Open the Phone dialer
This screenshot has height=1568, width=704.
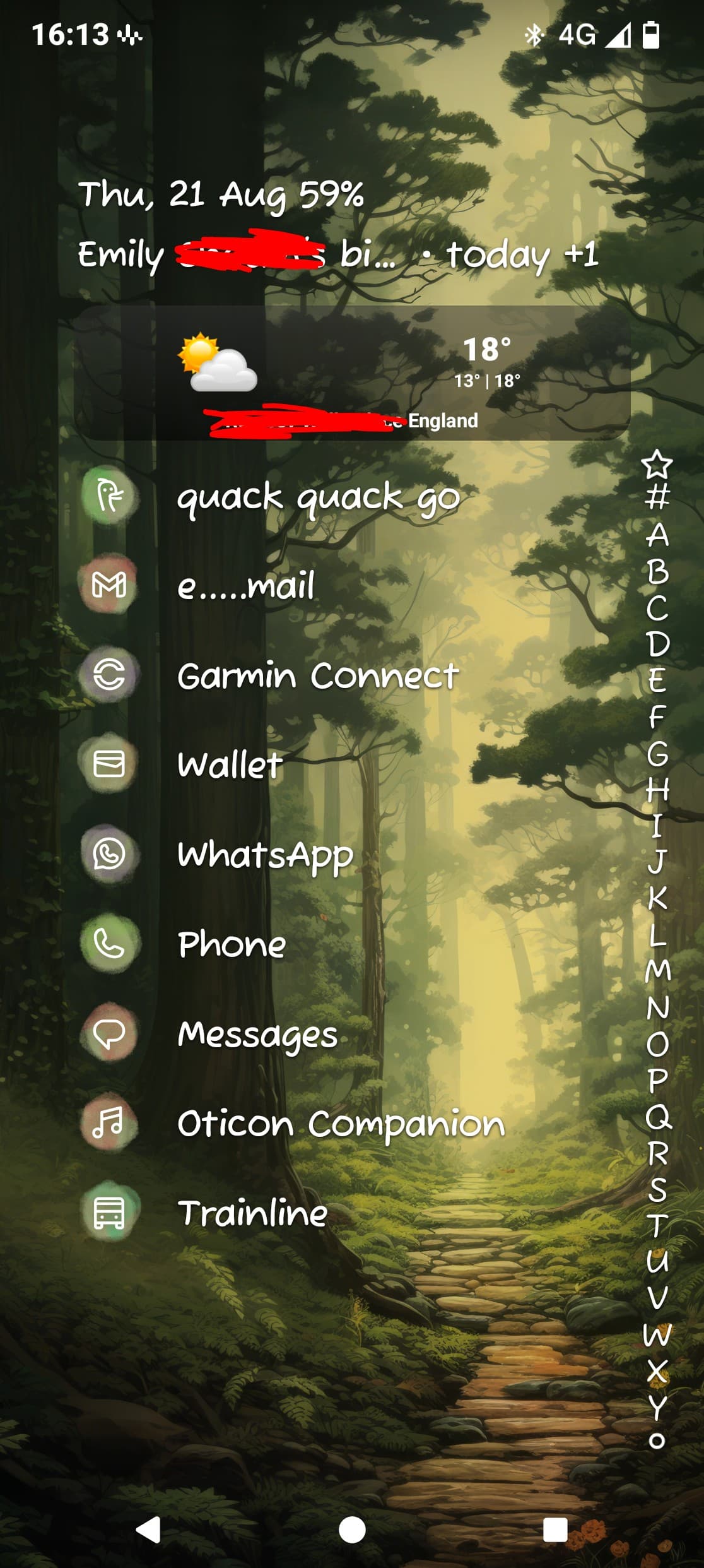(x=232, y=944)
